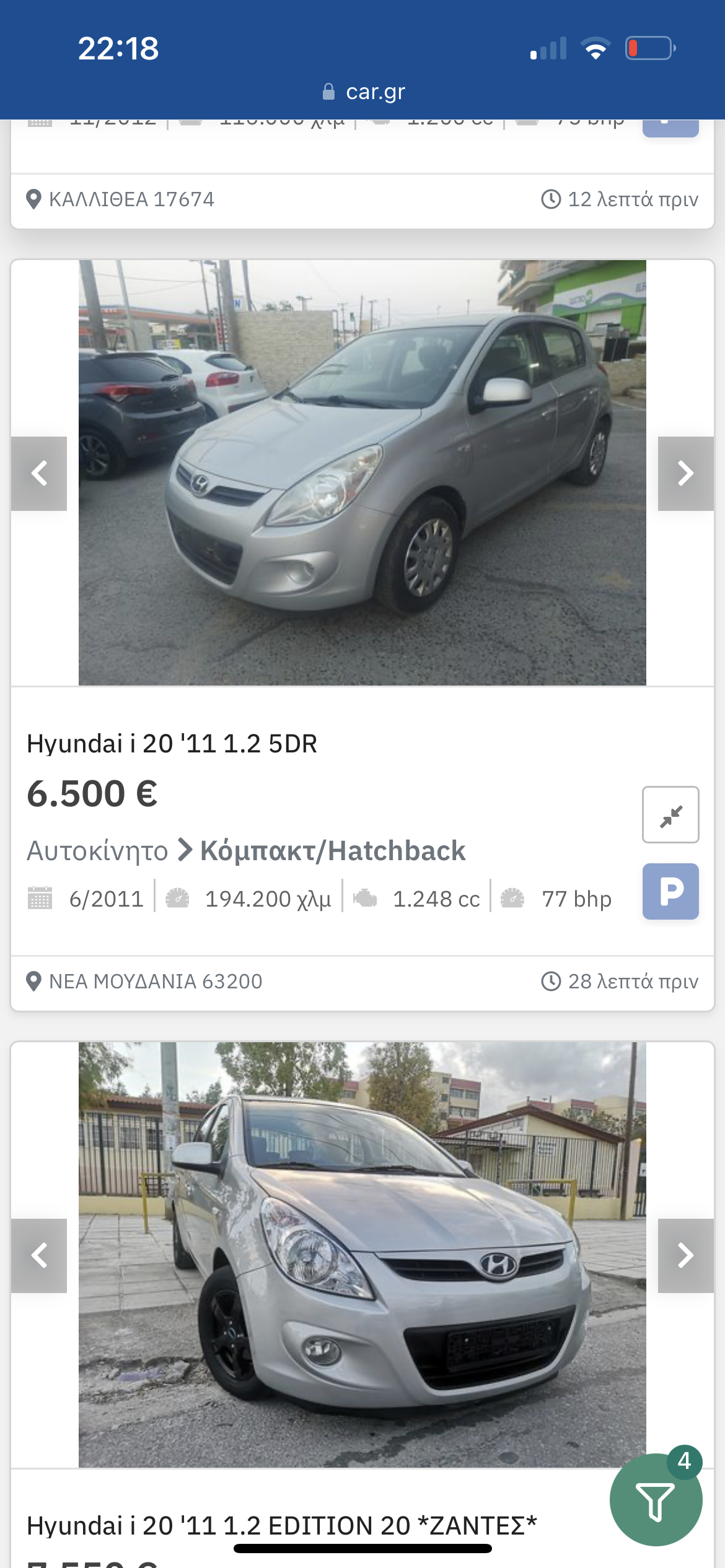The height and width of the screenshot is (1568, 725).
Task: Tap compare icon on the 6.500 € listing
Action: click(x=670, y=815)
